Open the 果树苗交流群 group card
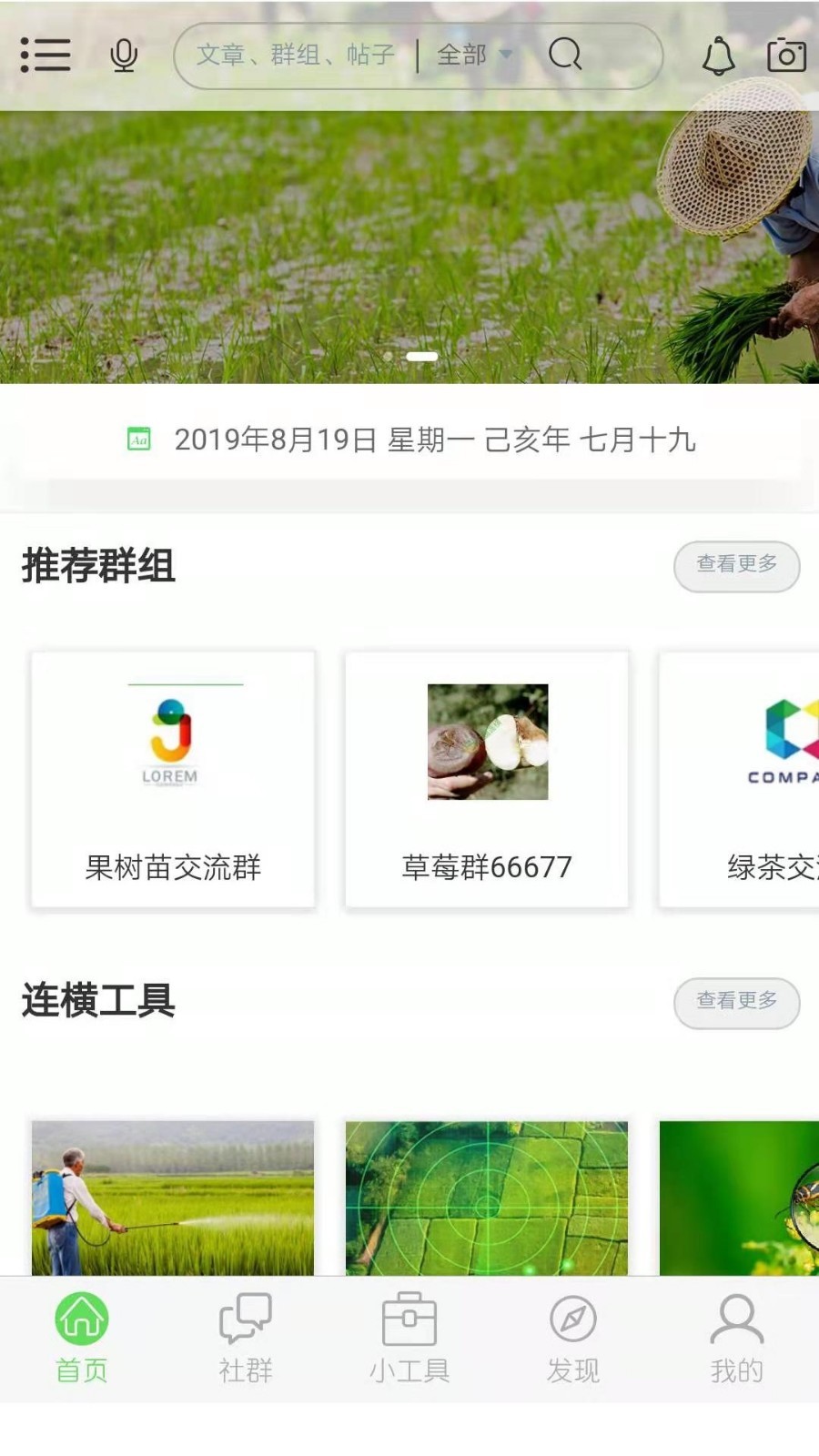The image size is (819, 1456). click(x=171, y=778)
